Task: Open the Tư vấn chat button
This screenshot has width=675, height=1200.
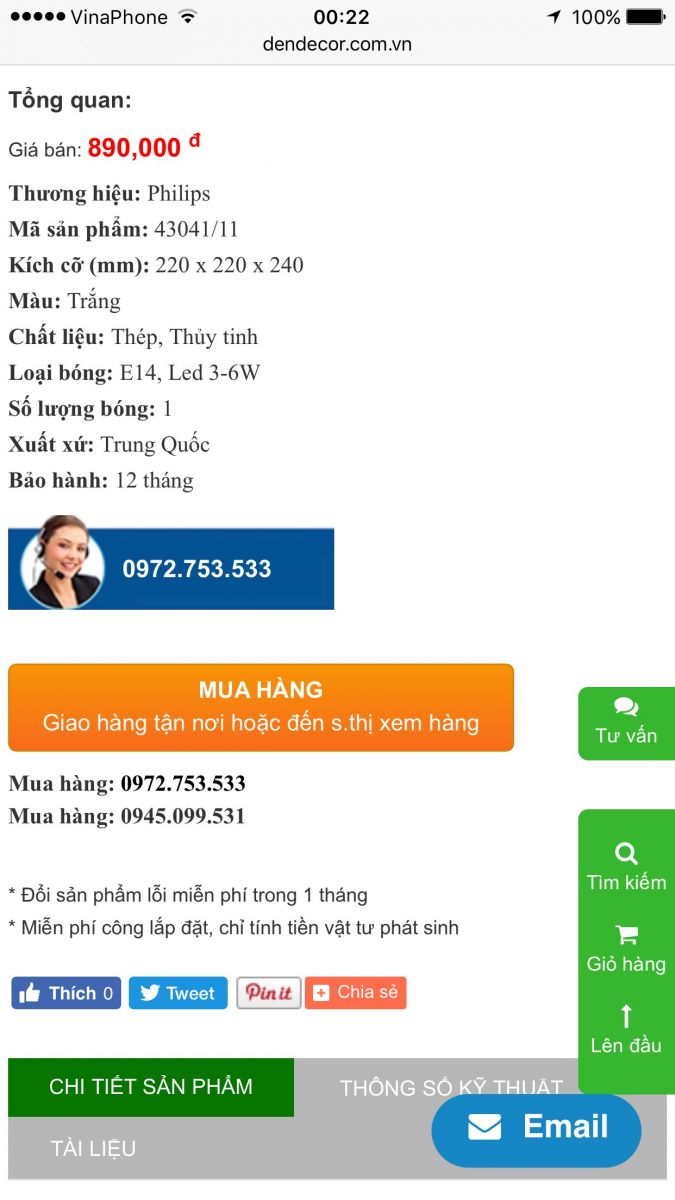Action: pos(626,723)
